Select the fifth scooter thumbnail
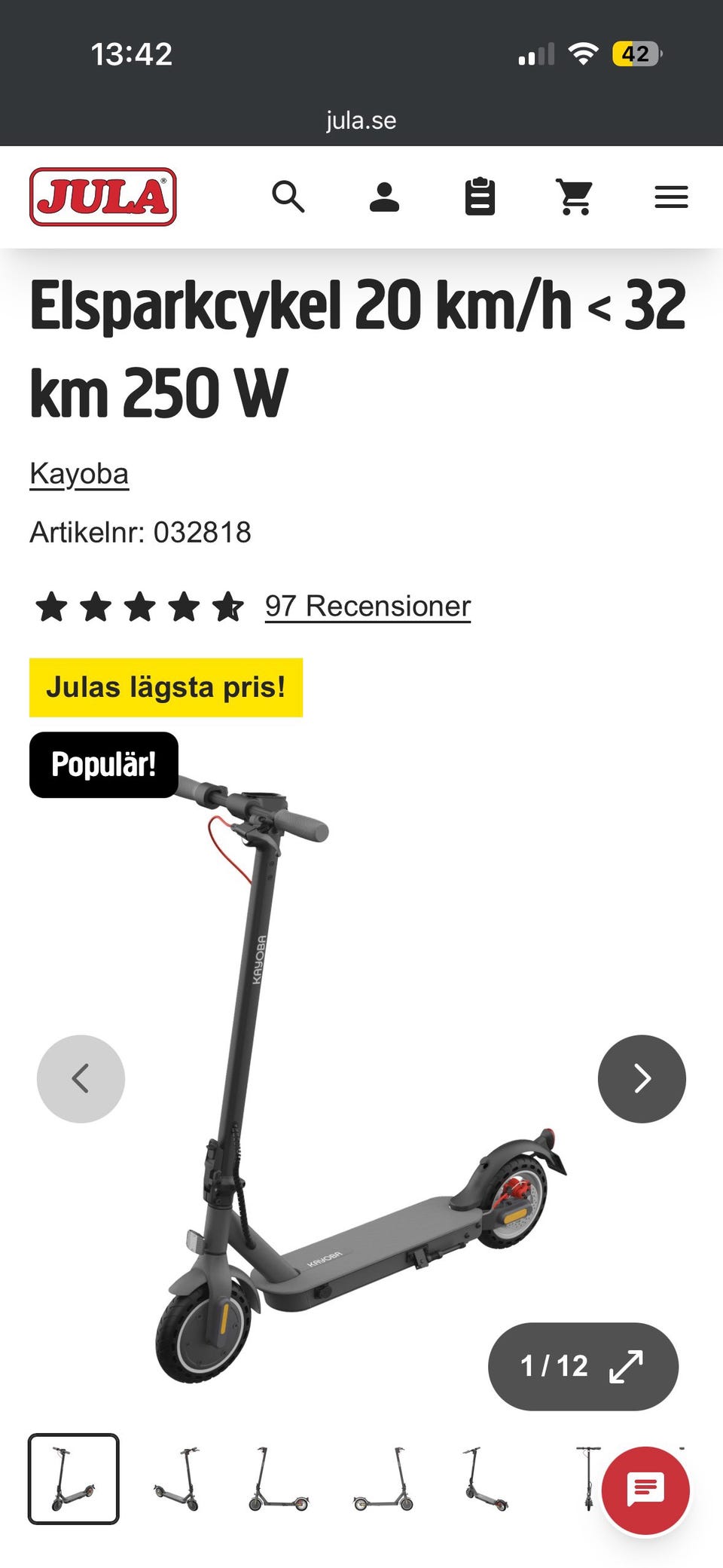Screen dimensions: 723x1568 click(486, 1478)
